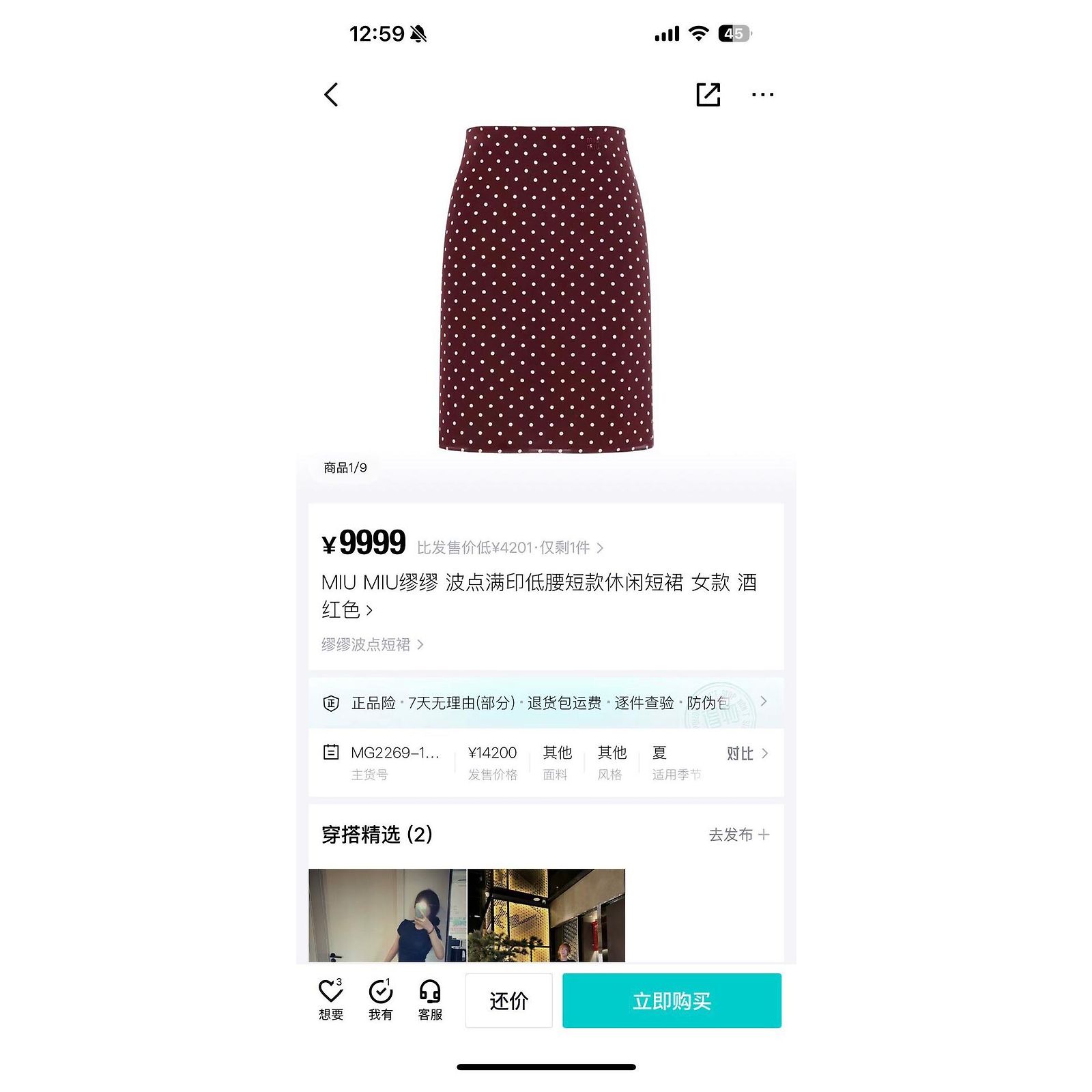
Task: Expand the 正品险 service guarantees row
Action: point(546,702)
